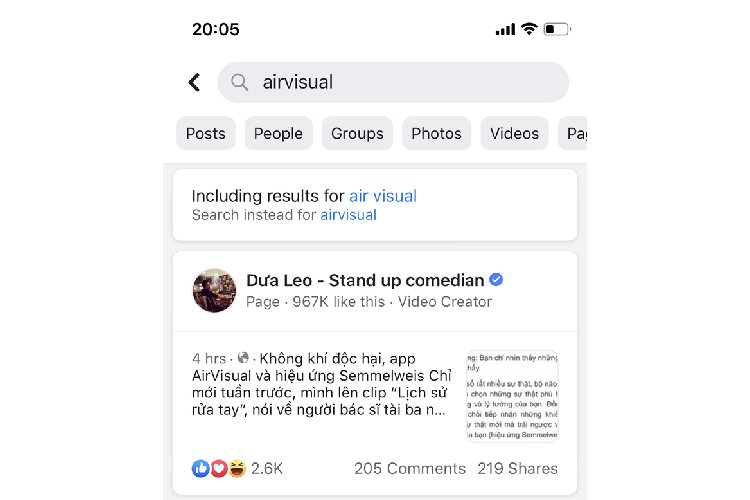Viewport: 750px width, 500px height.
Task: Open the 205 Comments
Action: (410, 468)
